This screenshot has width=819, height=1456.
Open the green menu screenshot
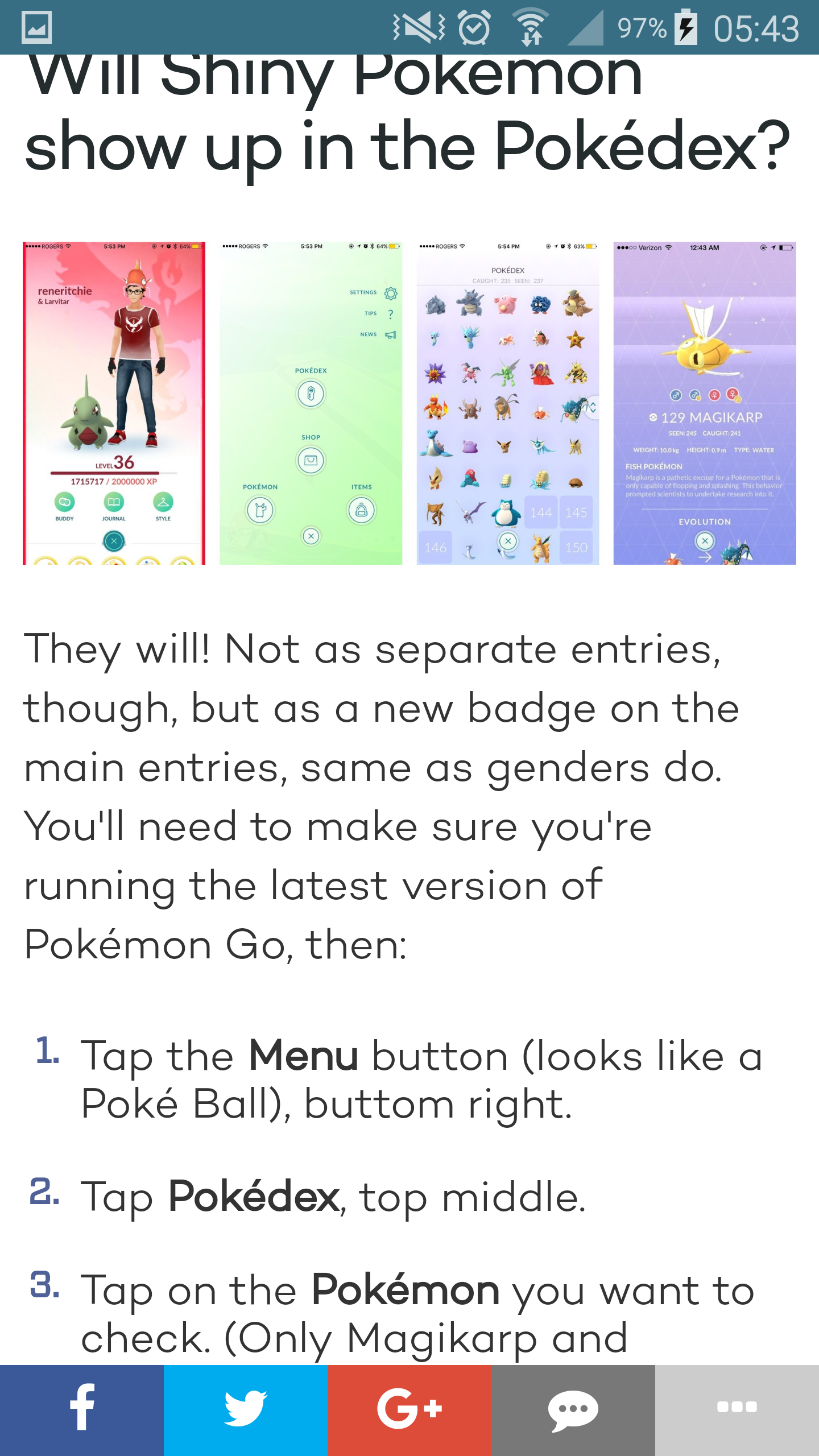tap(311, 403)
